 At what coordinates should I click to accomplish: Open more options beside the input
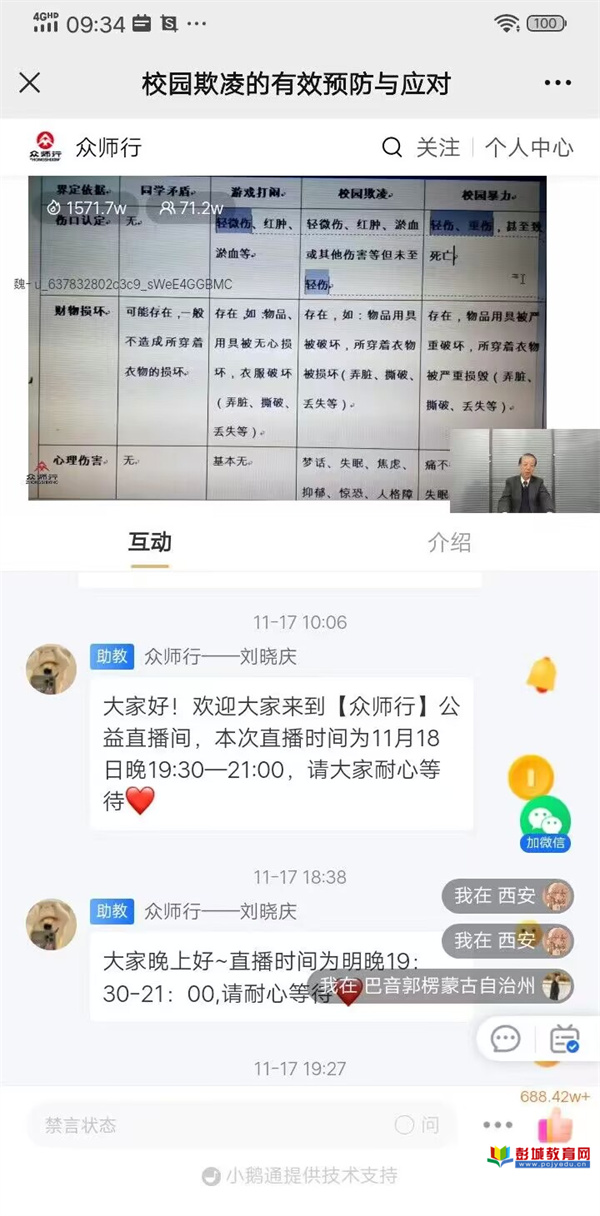click(497, 1125)
